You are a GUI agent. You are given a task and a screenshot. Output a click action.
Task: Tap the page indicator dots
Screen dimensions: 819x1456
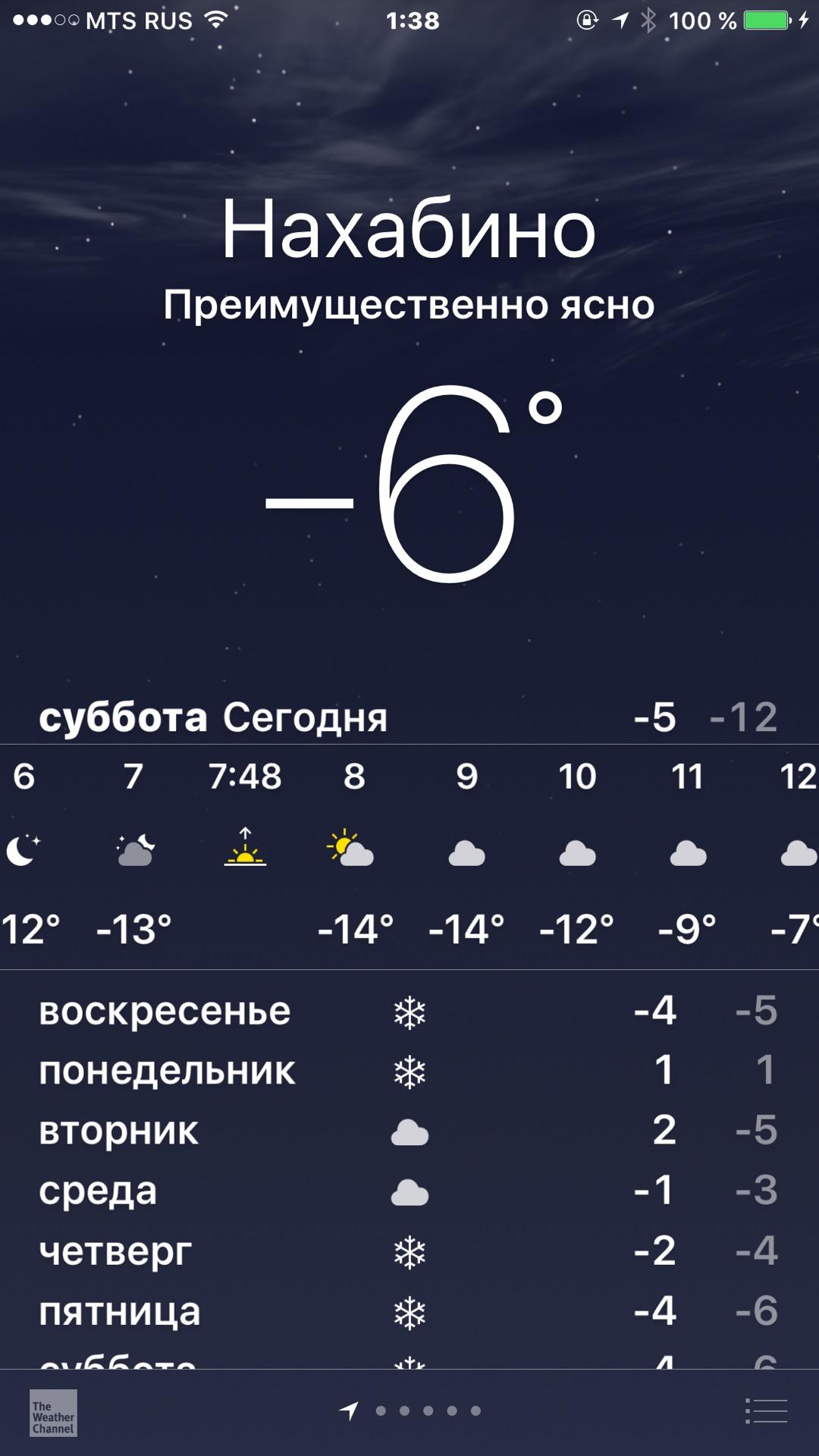click(x=428, y=1411)
